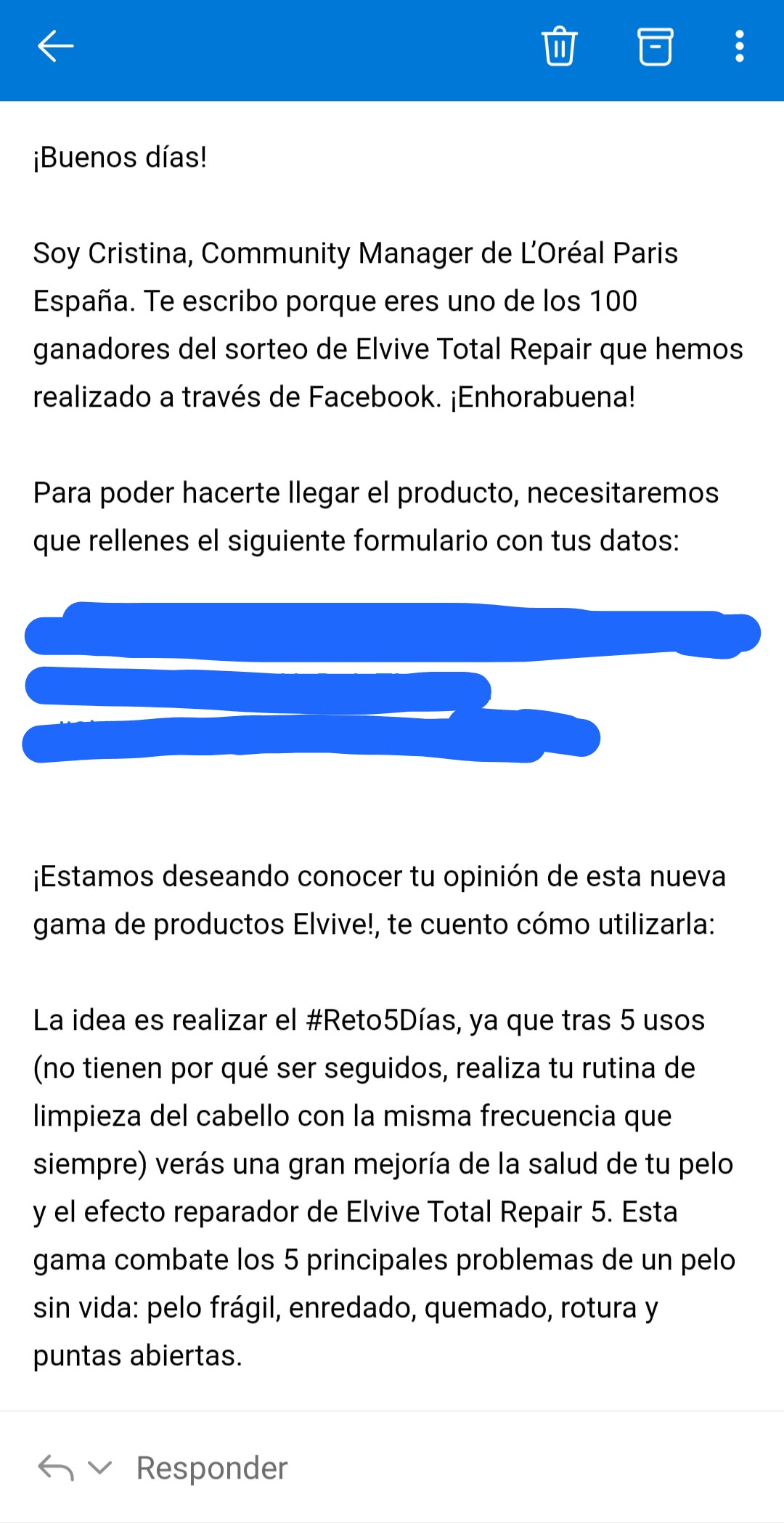
Task: Tap Responder to reply to the email
Action: click(212, 1468)
